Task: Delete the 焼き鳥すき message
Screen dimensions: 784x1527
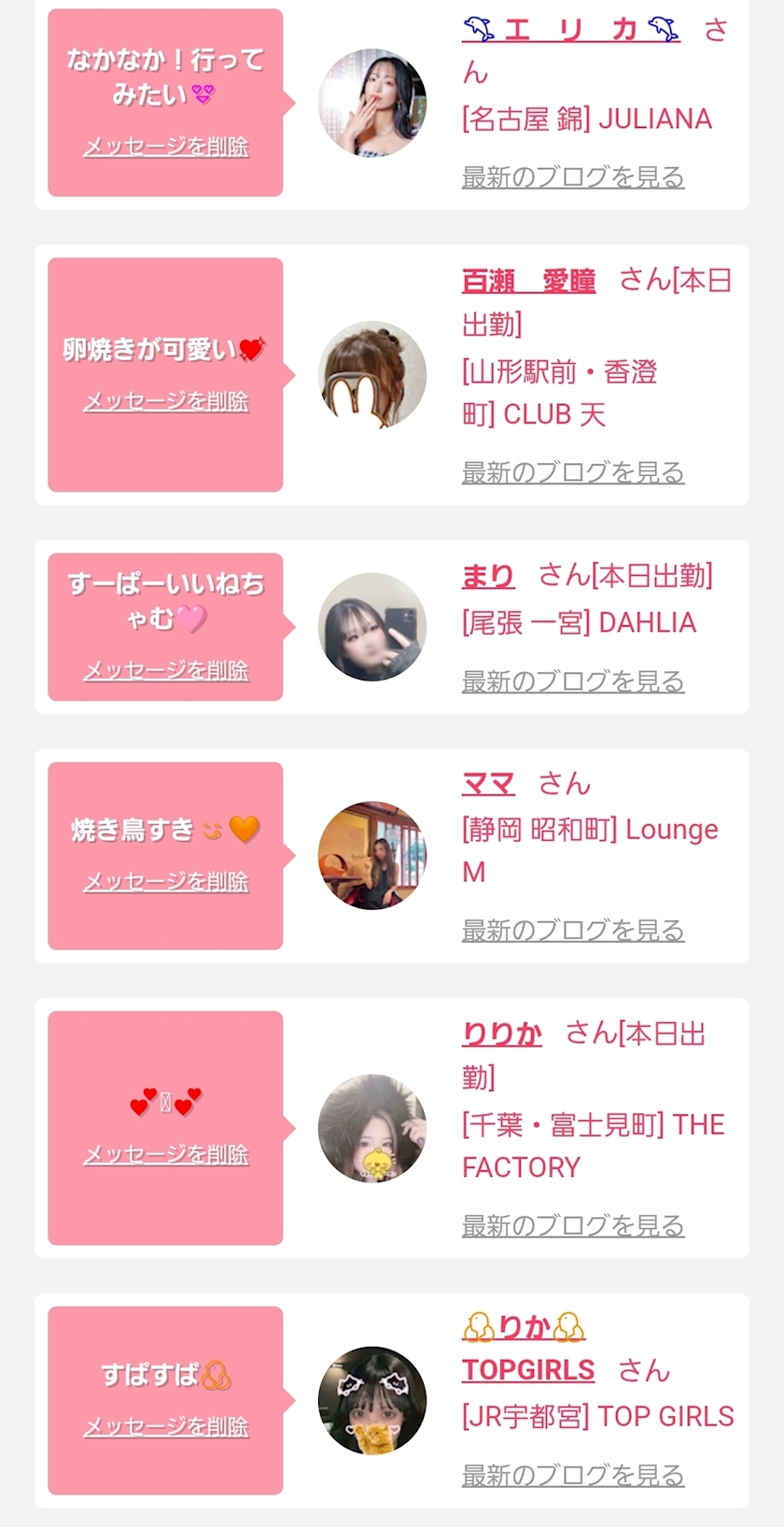Action: click(x=166, y=881)
